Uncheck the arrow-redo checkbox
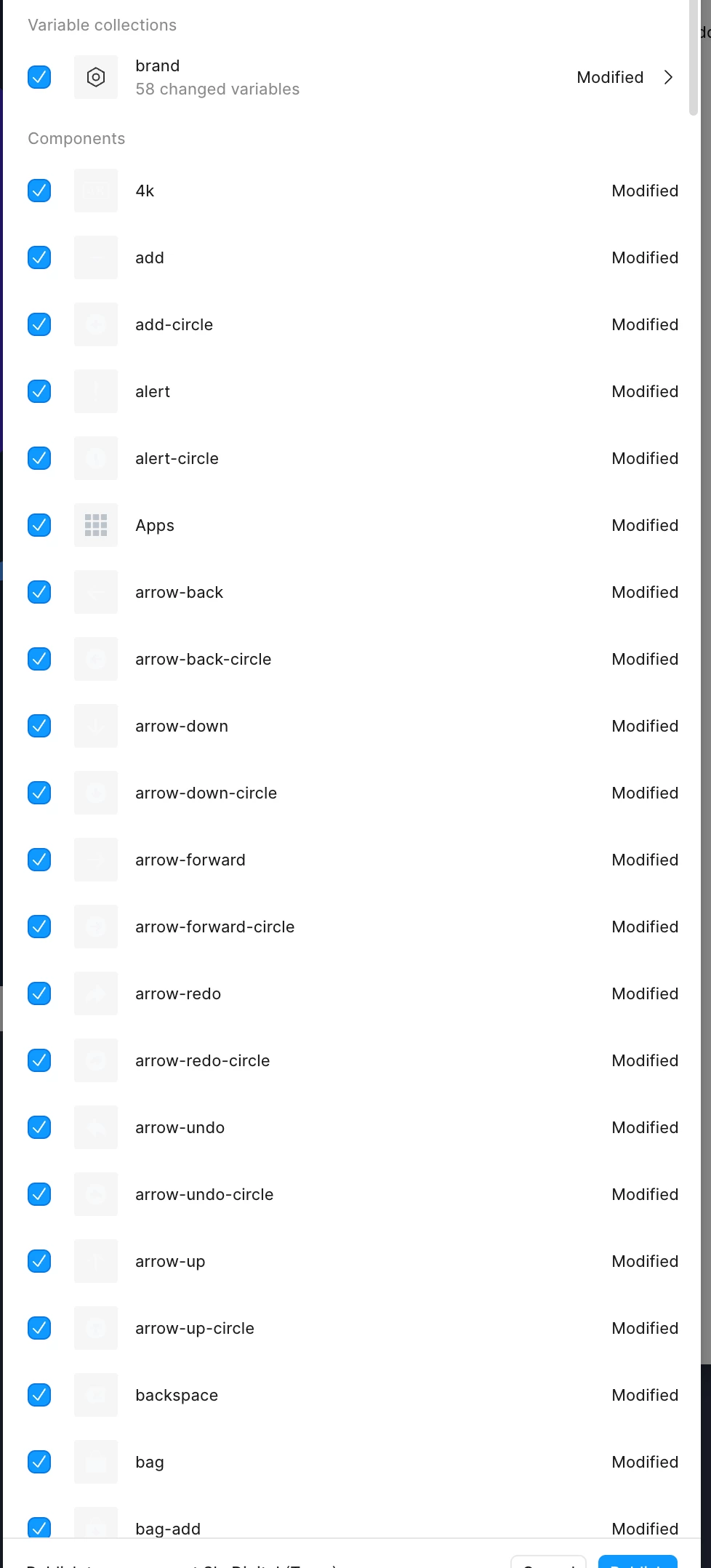The image size is (711, 1568). click(39, 993)
